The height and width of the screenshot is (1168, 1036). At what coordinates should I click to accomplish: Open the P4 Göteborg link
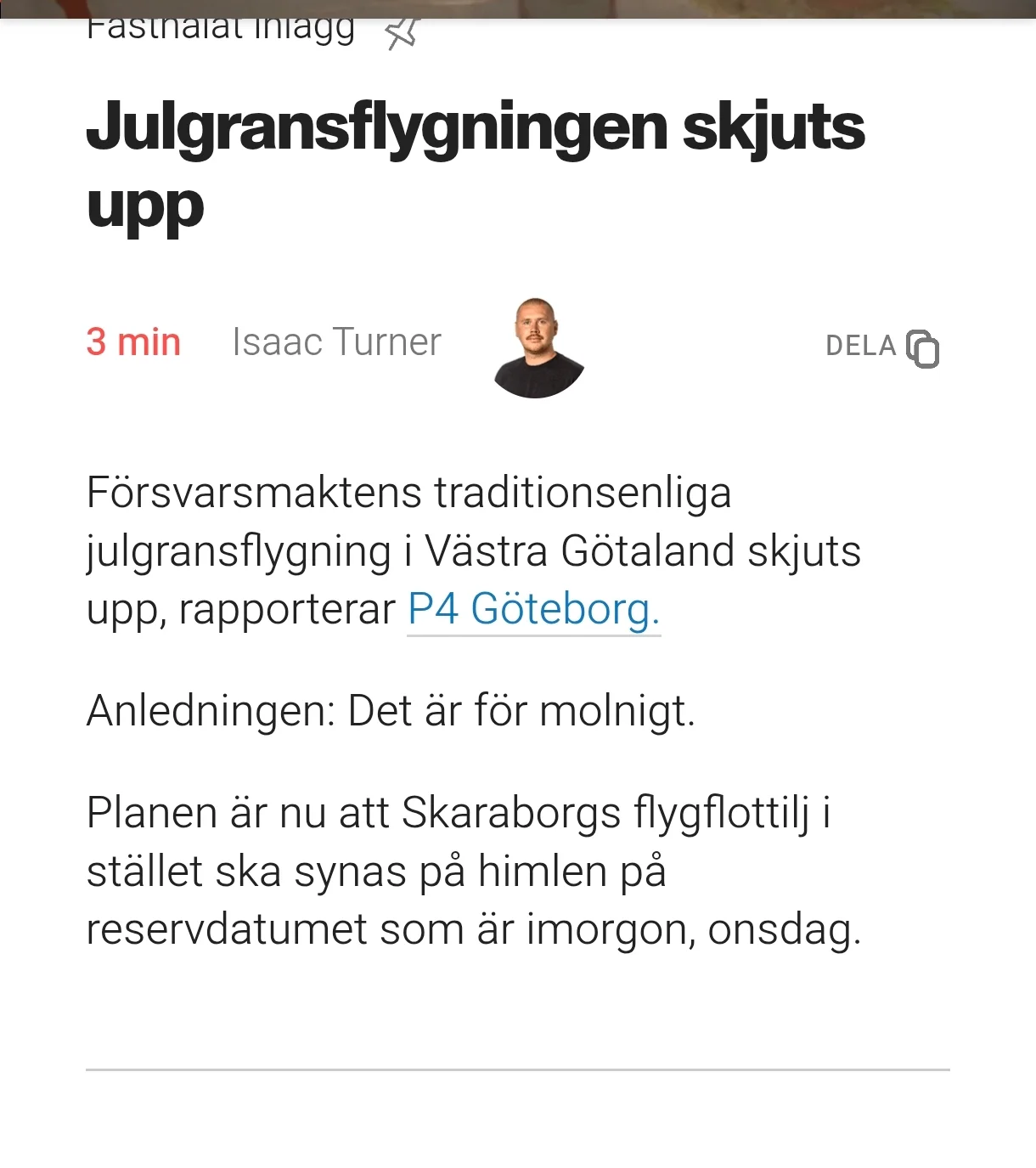pos(532,609)
